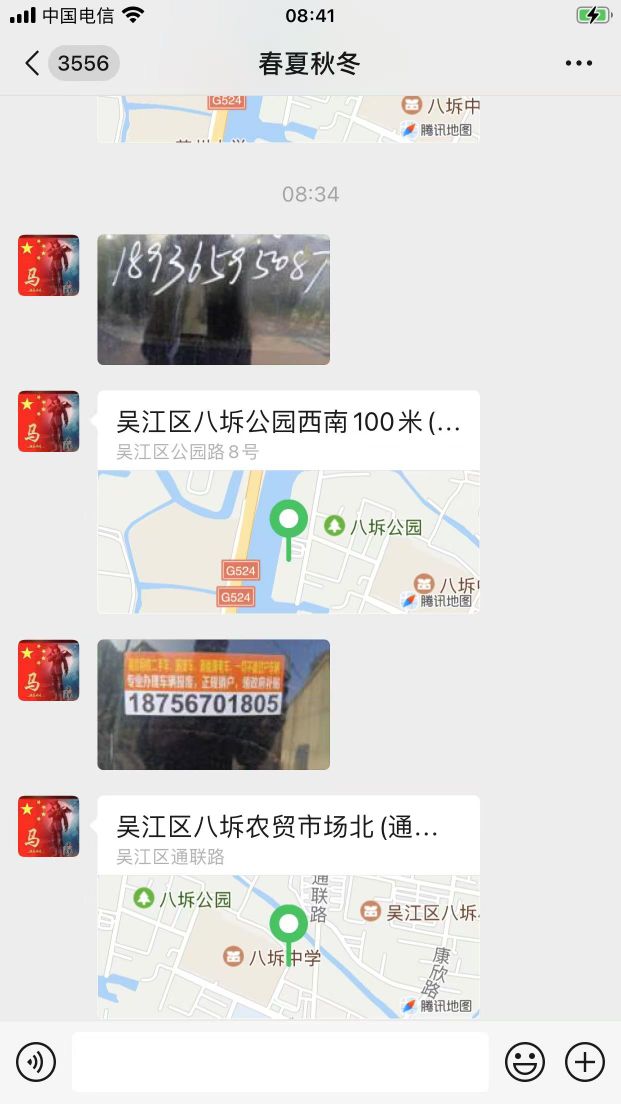621x1104 pixels.
Task: Open the partially visible map card at top
Action: pyautogui.click(x=288, y=119)
